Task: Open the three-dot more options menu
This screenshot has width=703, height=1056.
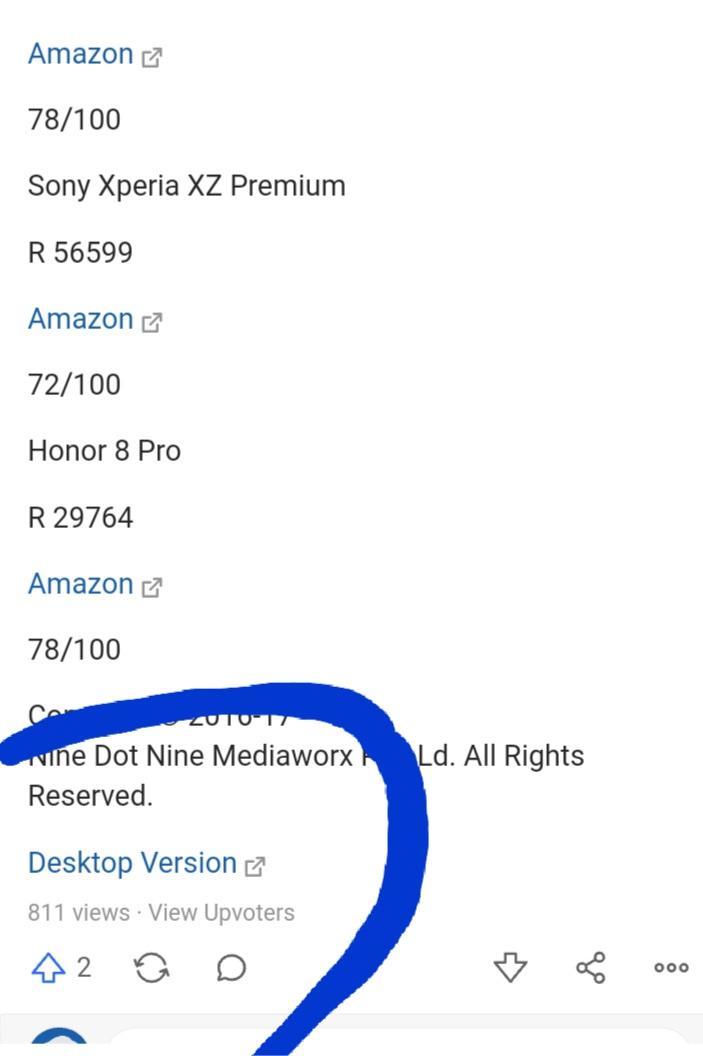Action: pos(671,967)
